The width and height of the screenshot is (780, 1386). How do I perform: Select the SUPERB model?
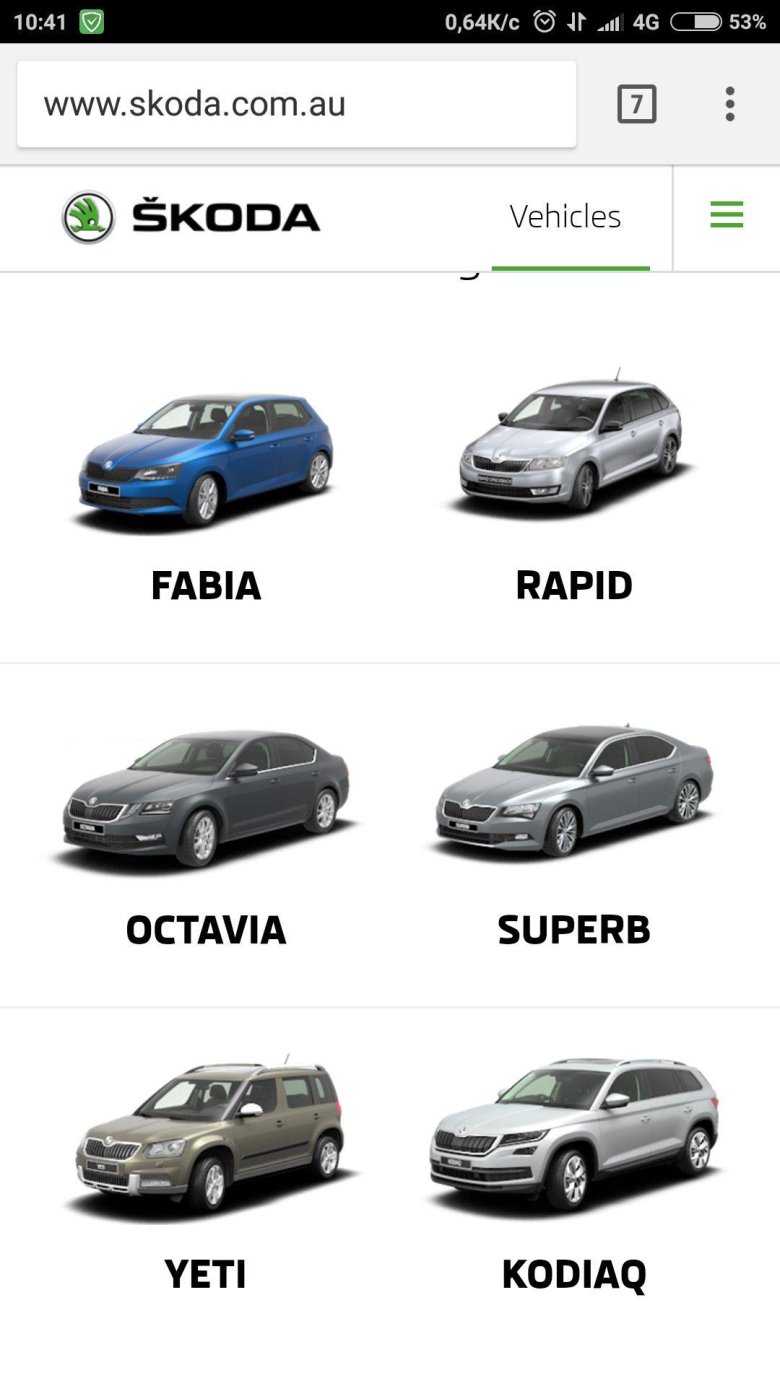[x=574, y=928]
